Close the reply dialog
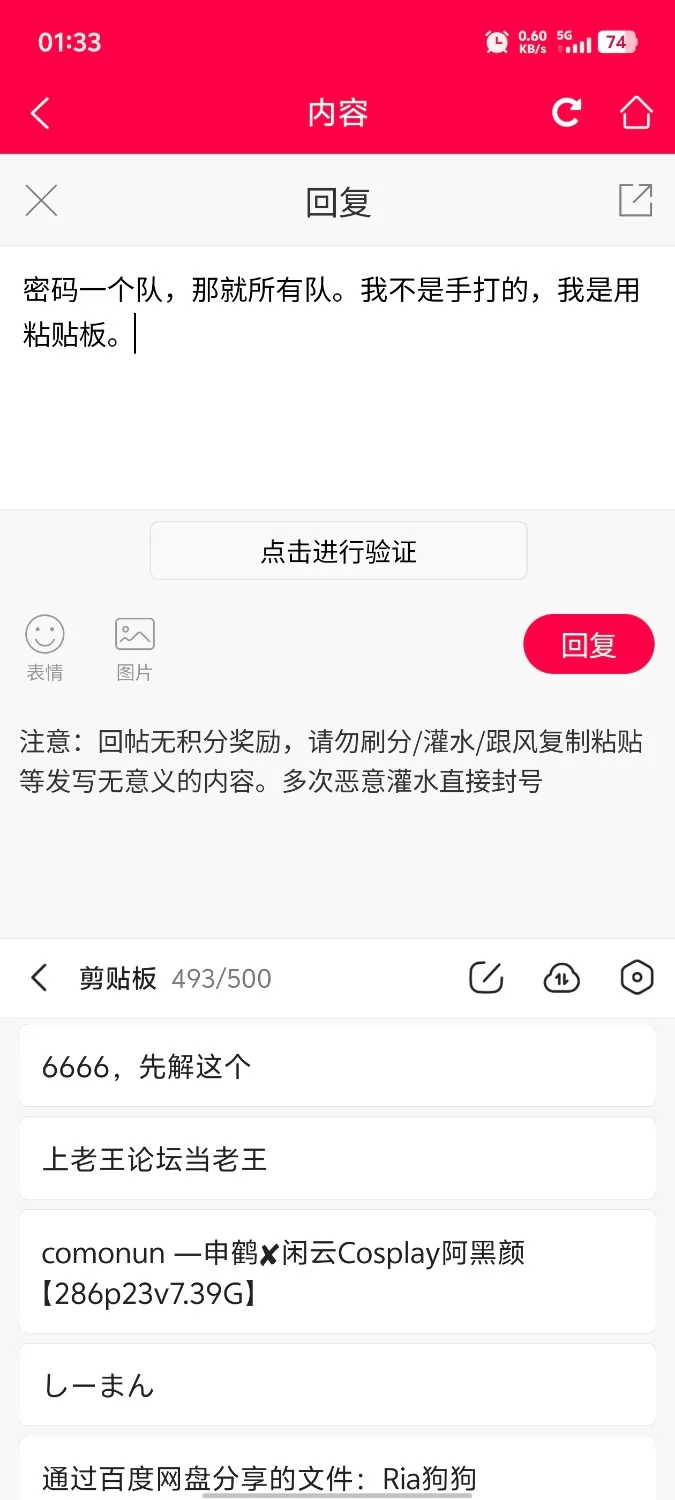Viewport: 675px width, 1500px height. click(x=41, y=201)
